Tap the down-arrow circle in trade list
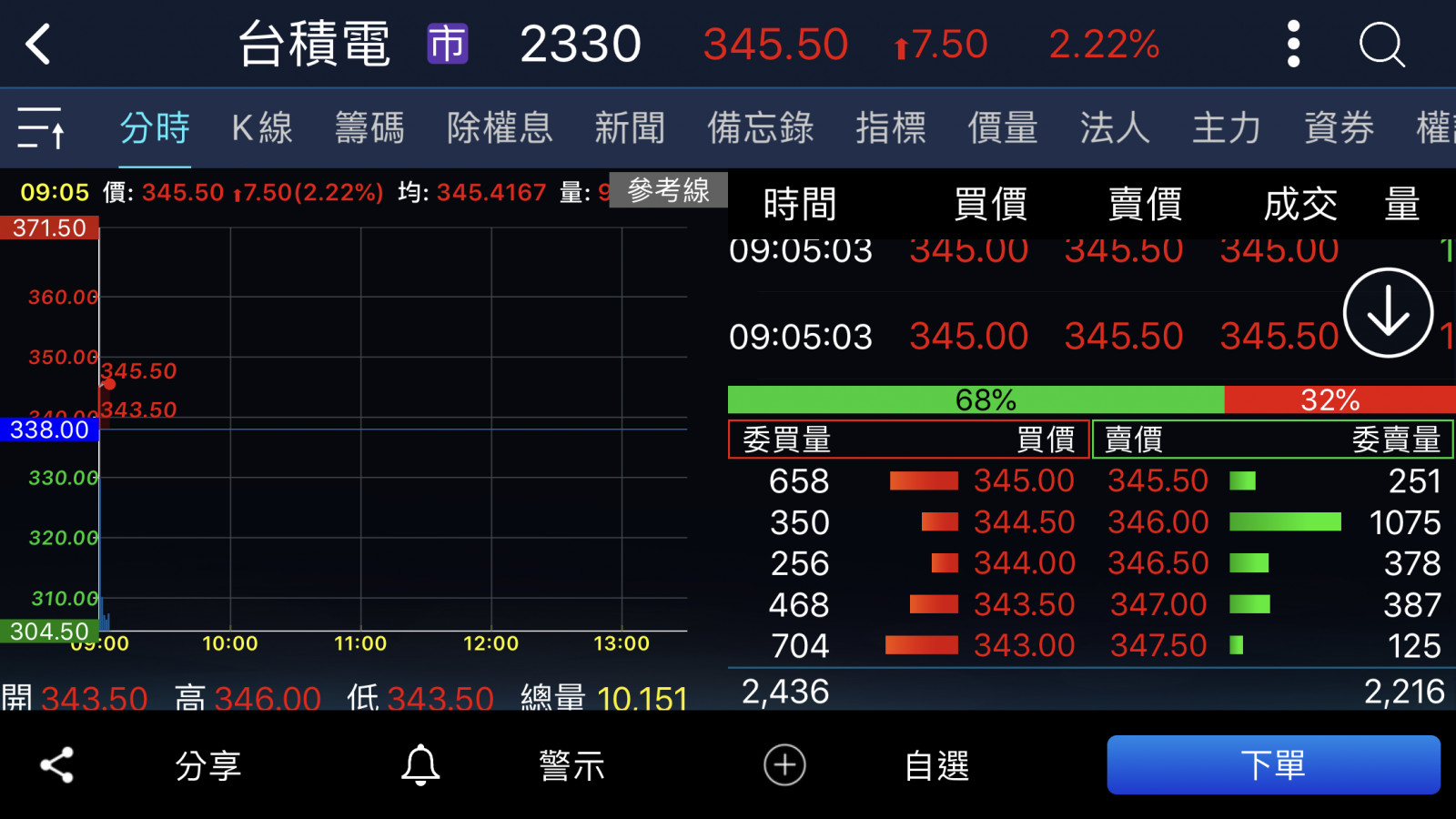This screenshot has height=819, width=1456. click(1388, 313)
